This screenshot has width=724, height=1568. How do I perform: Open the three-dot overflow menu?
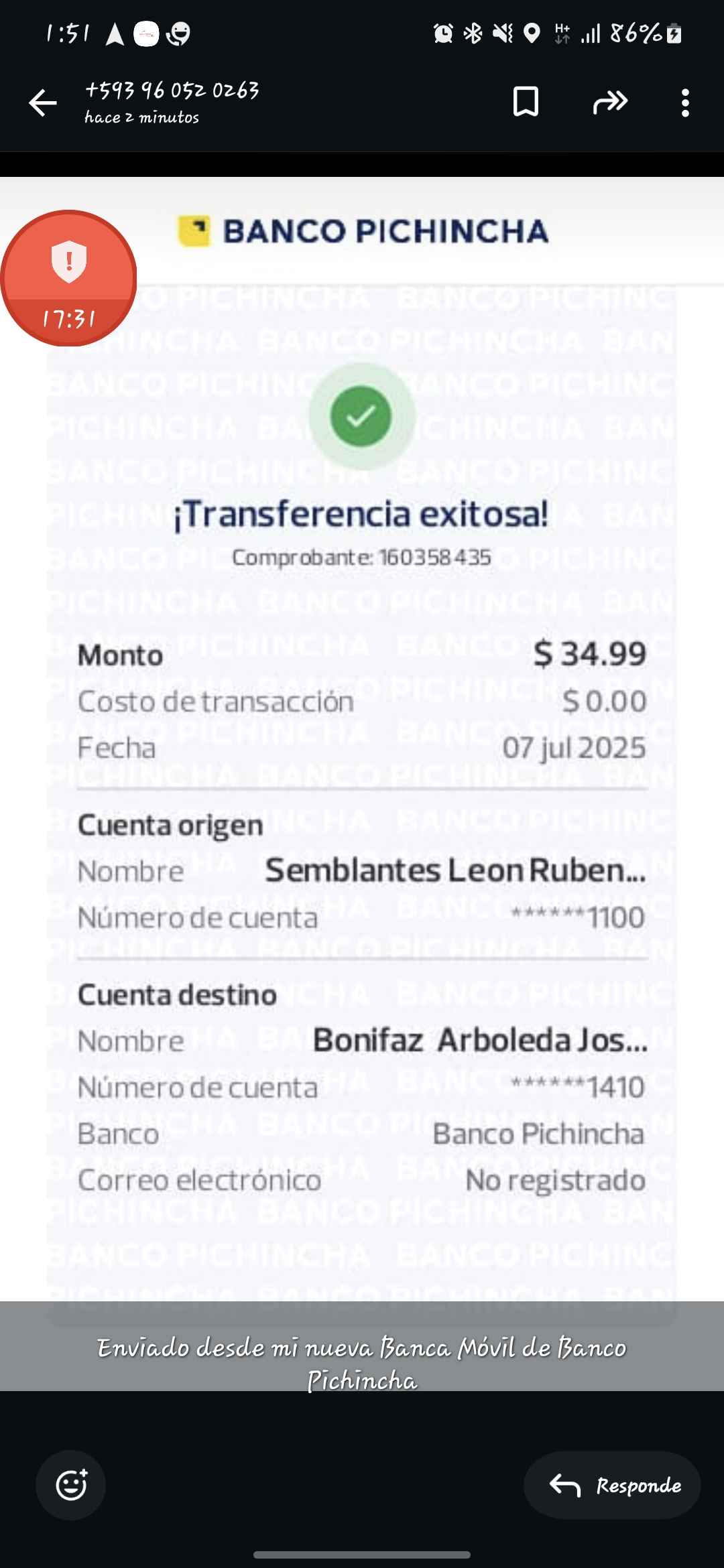(x=684, y=103)
